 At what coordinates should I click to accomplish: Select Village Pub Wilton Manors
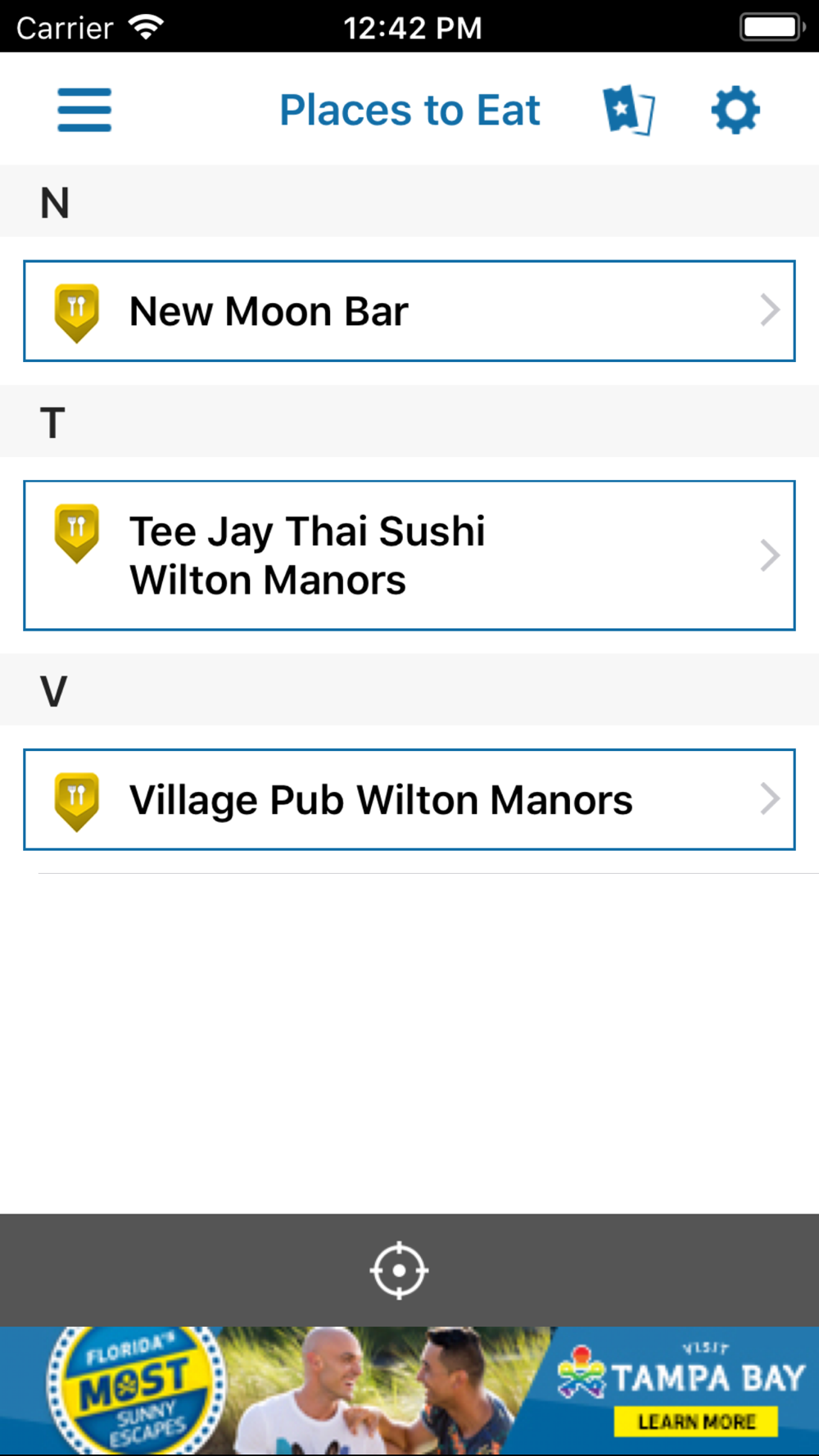[x=409, y=799]
